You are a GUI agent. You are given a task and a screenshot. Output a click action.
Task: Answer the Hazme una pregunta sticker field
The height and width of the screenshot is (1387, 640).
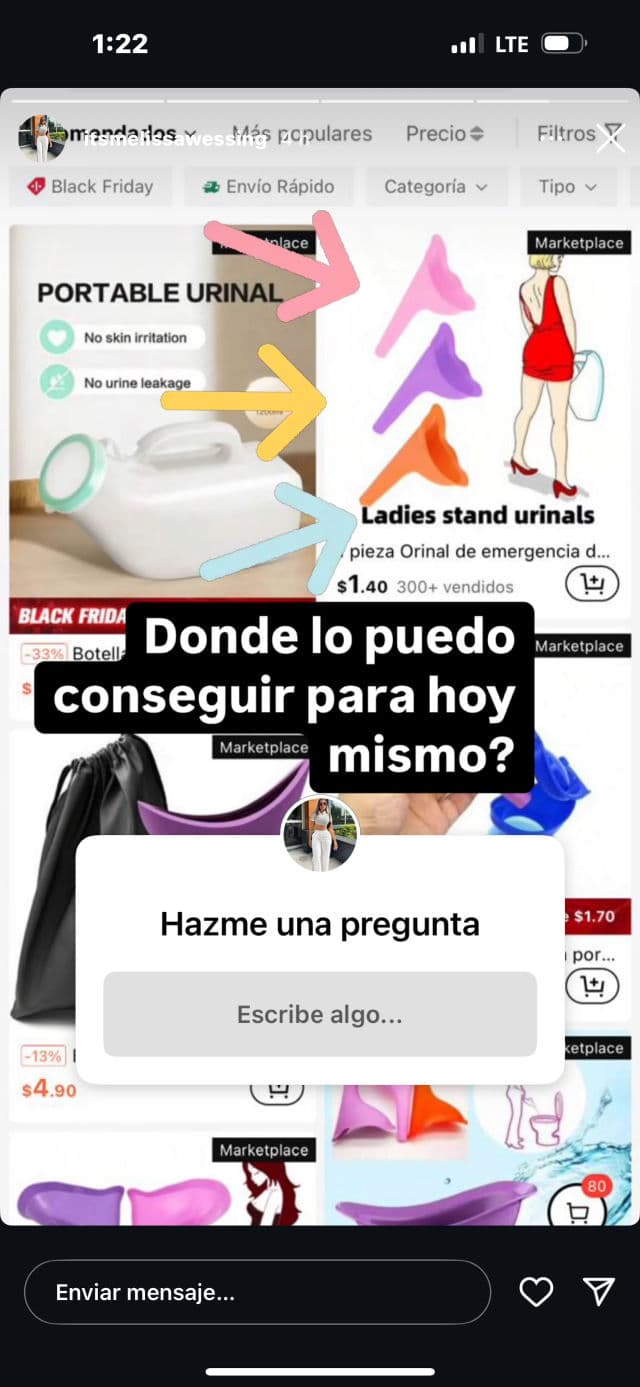(320, 1014)
